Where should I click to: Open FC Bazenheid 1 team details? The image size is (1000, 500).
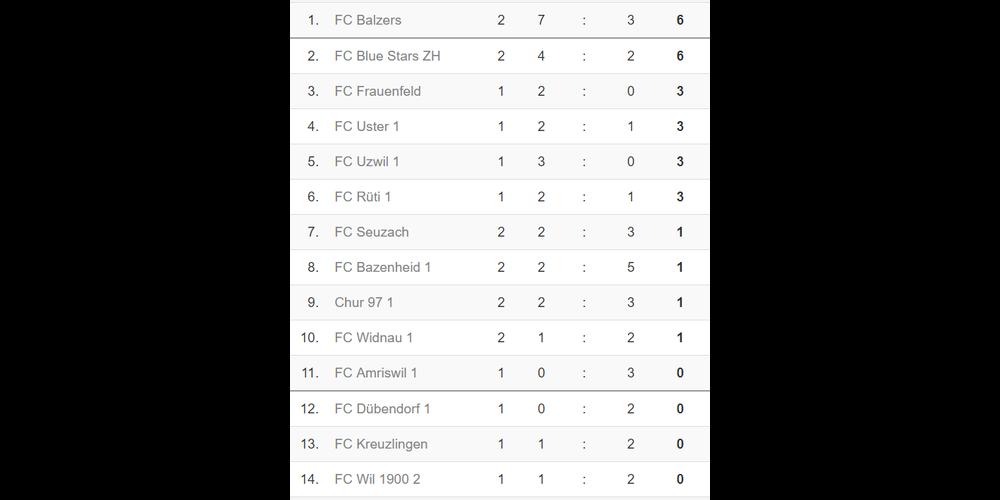[383, 267]
